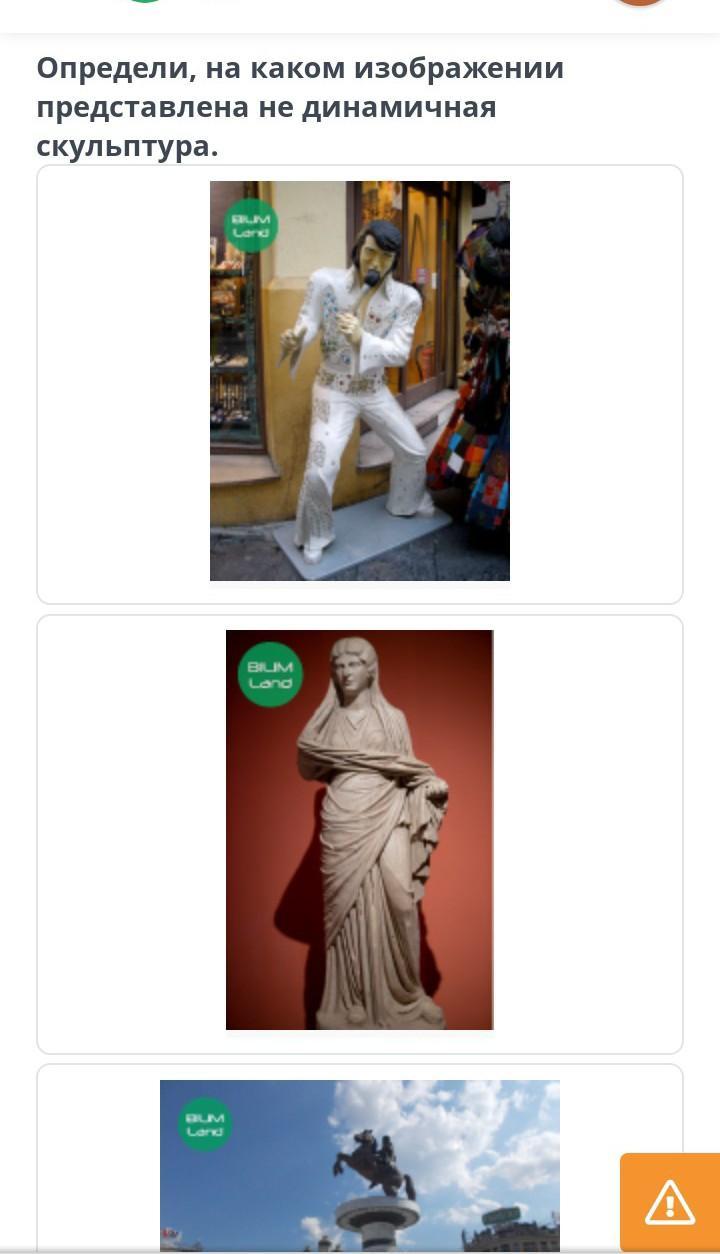Pick the horse rider monument answer
This screenshot has height=1254, width=720.
(359, 1165)
